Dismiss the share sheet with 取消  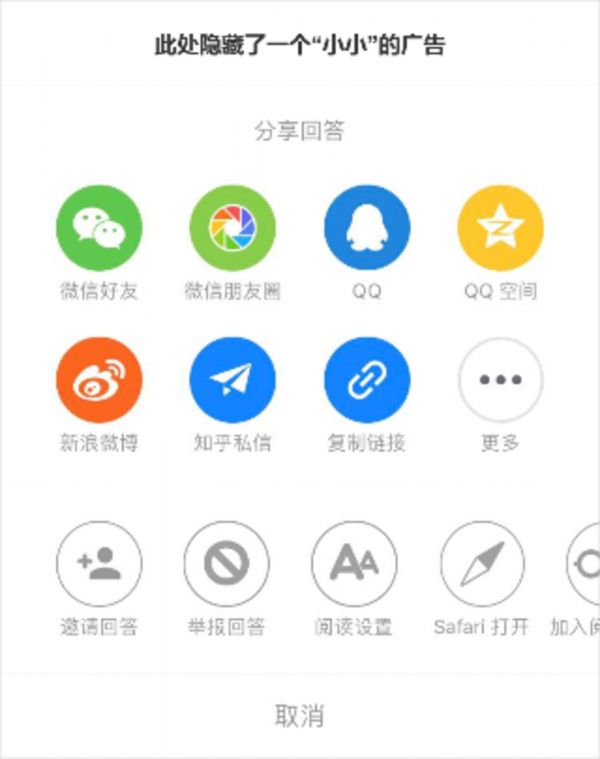(299, 716)
